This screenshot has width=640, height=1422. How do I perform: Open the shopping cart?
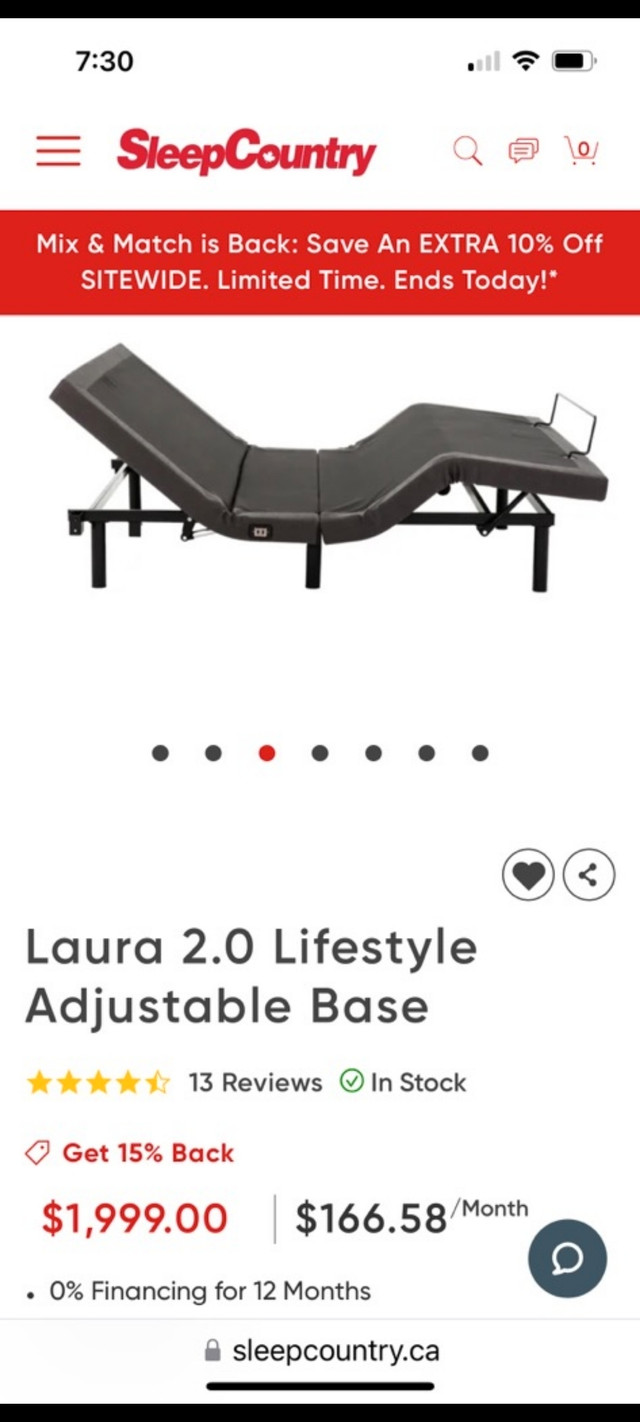[581, 151]
